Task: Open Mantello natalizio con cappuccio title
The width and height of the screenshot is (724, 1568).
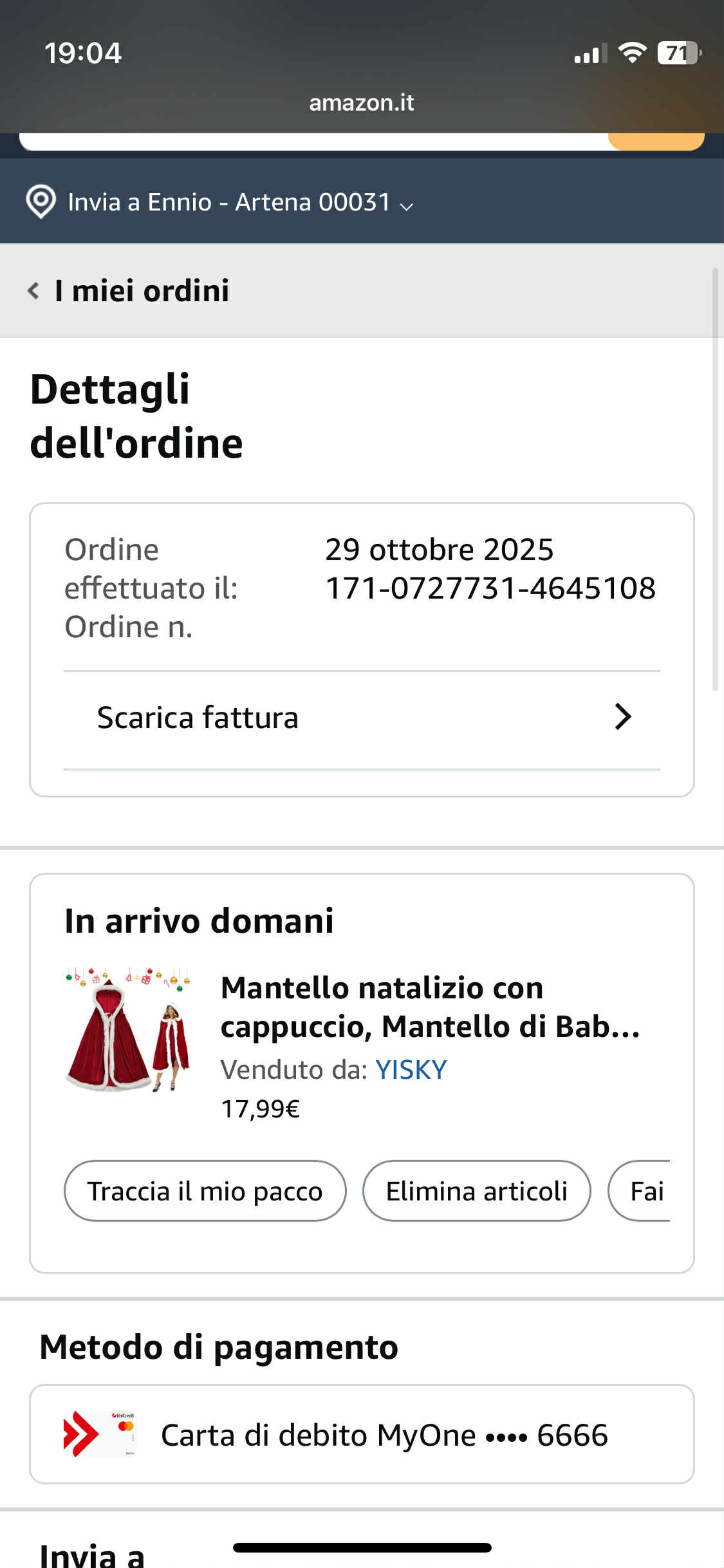Action: pyautogui.click(x=430, y=1007)
